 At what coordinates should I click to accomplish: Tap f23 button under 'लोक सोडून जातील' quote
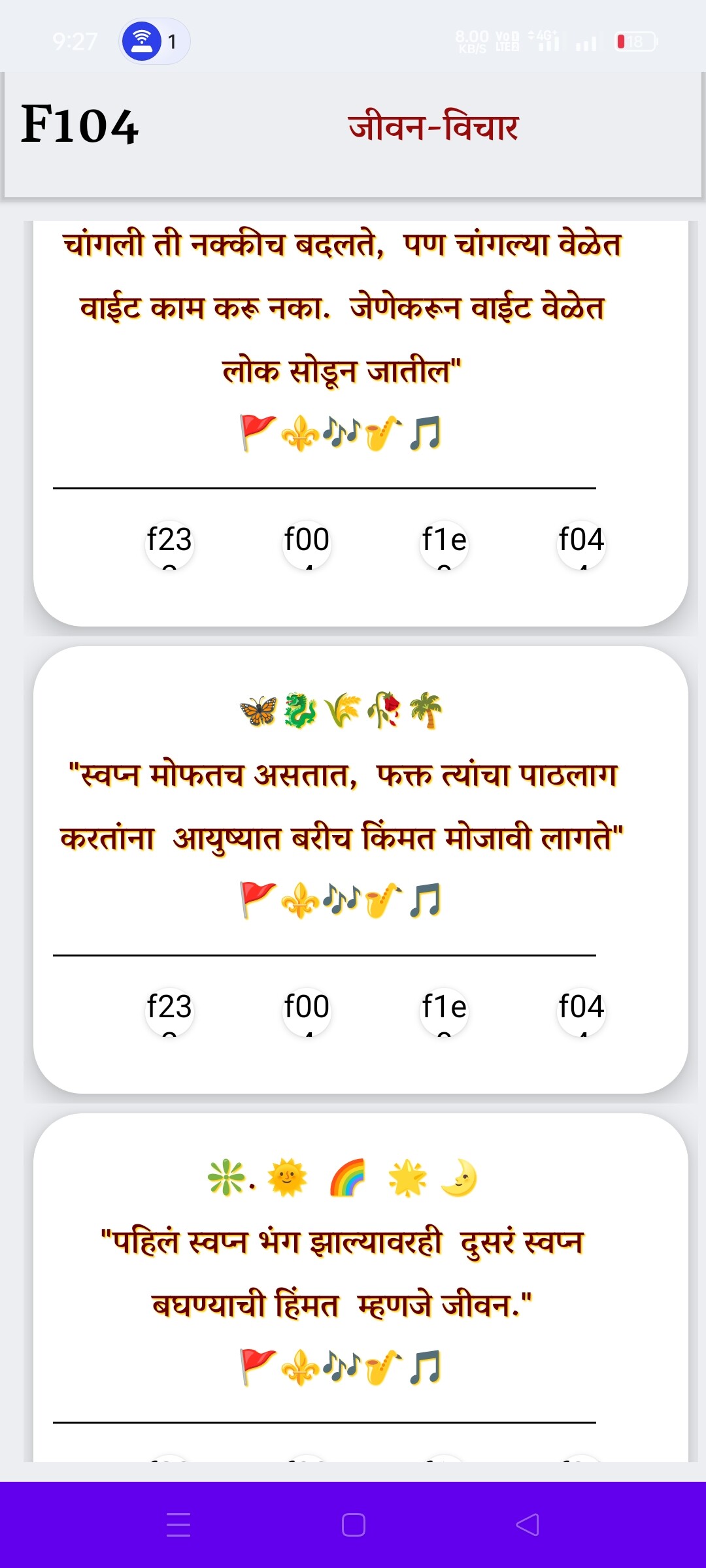[169, 545]
